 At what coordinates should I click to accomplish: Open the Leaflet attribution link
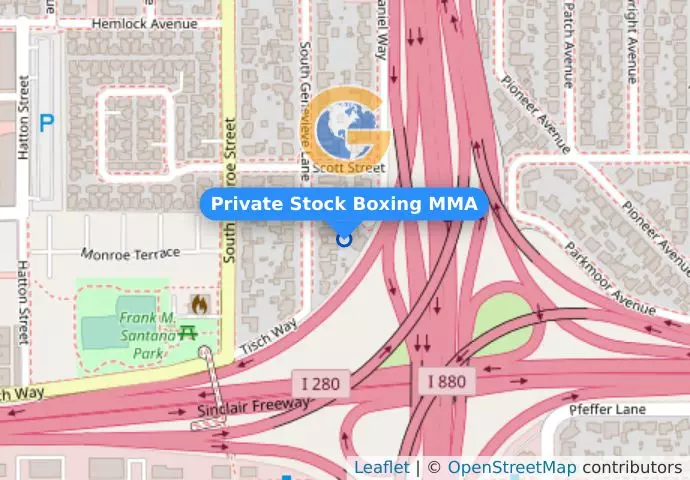click(381, 468)
